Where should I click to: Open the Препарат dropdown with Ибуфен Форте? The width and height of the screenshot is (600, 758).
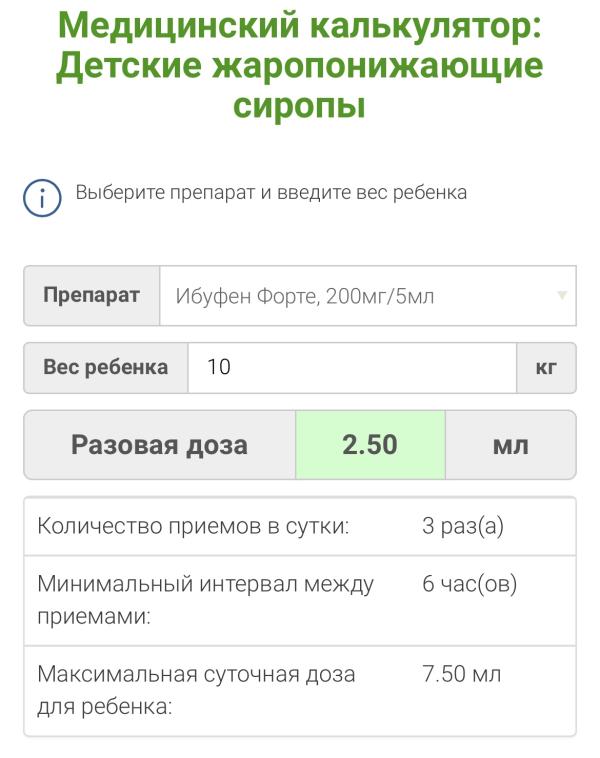(x=367, y=296)
